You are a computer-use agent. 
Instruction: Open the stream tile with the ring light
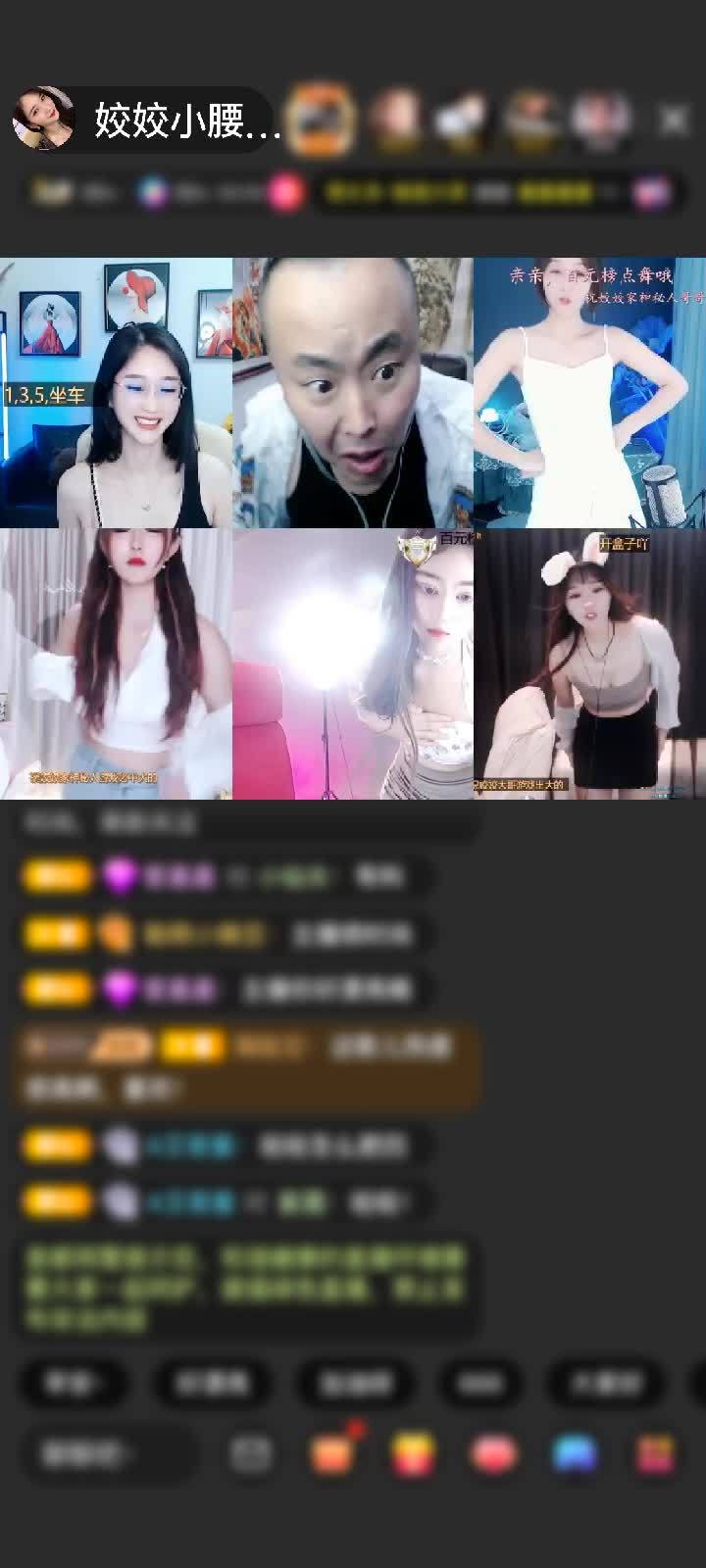coord(352,664)
